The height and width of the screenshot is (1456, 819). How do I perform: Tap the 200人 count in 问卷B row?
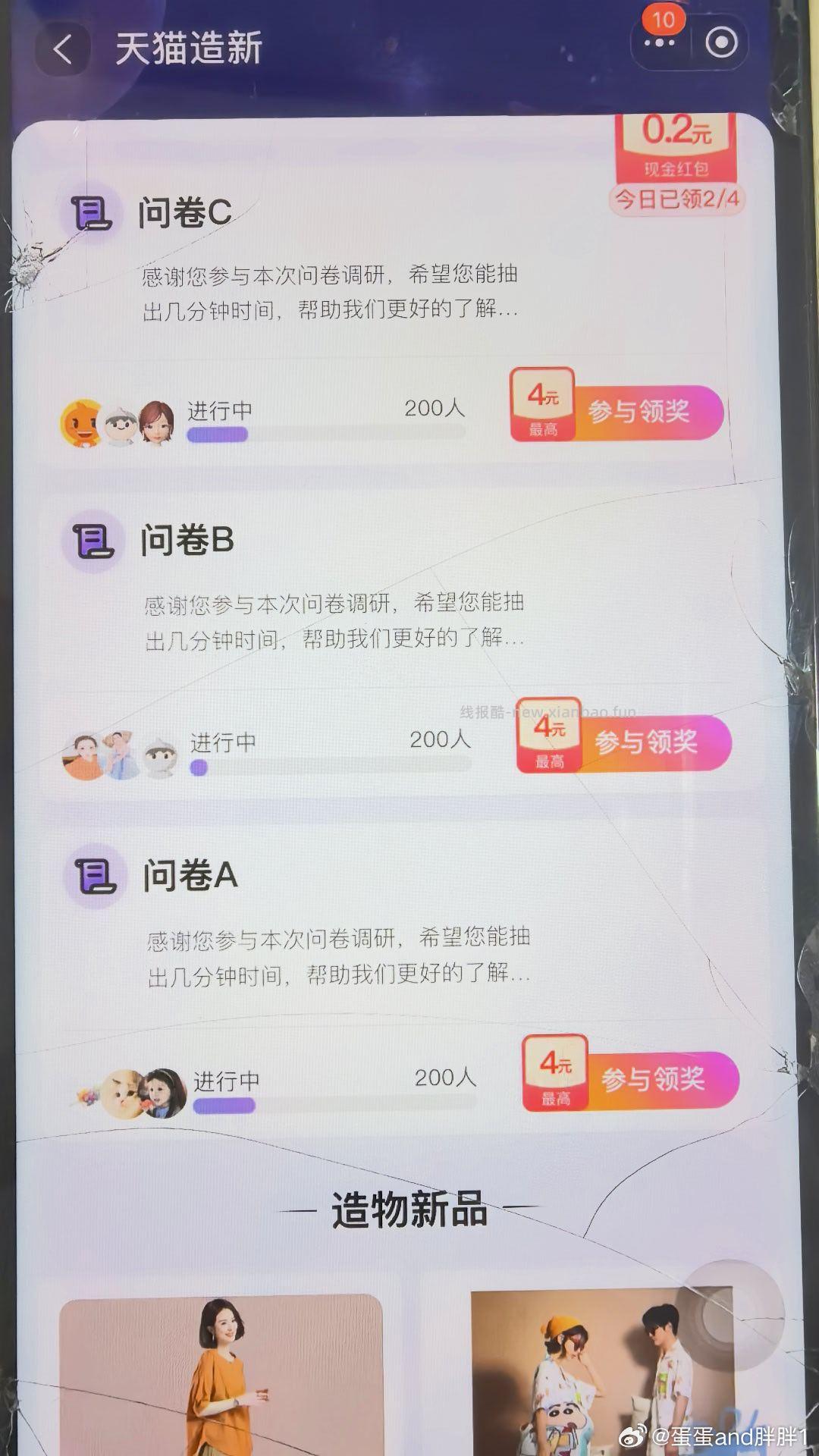[440, 739]
